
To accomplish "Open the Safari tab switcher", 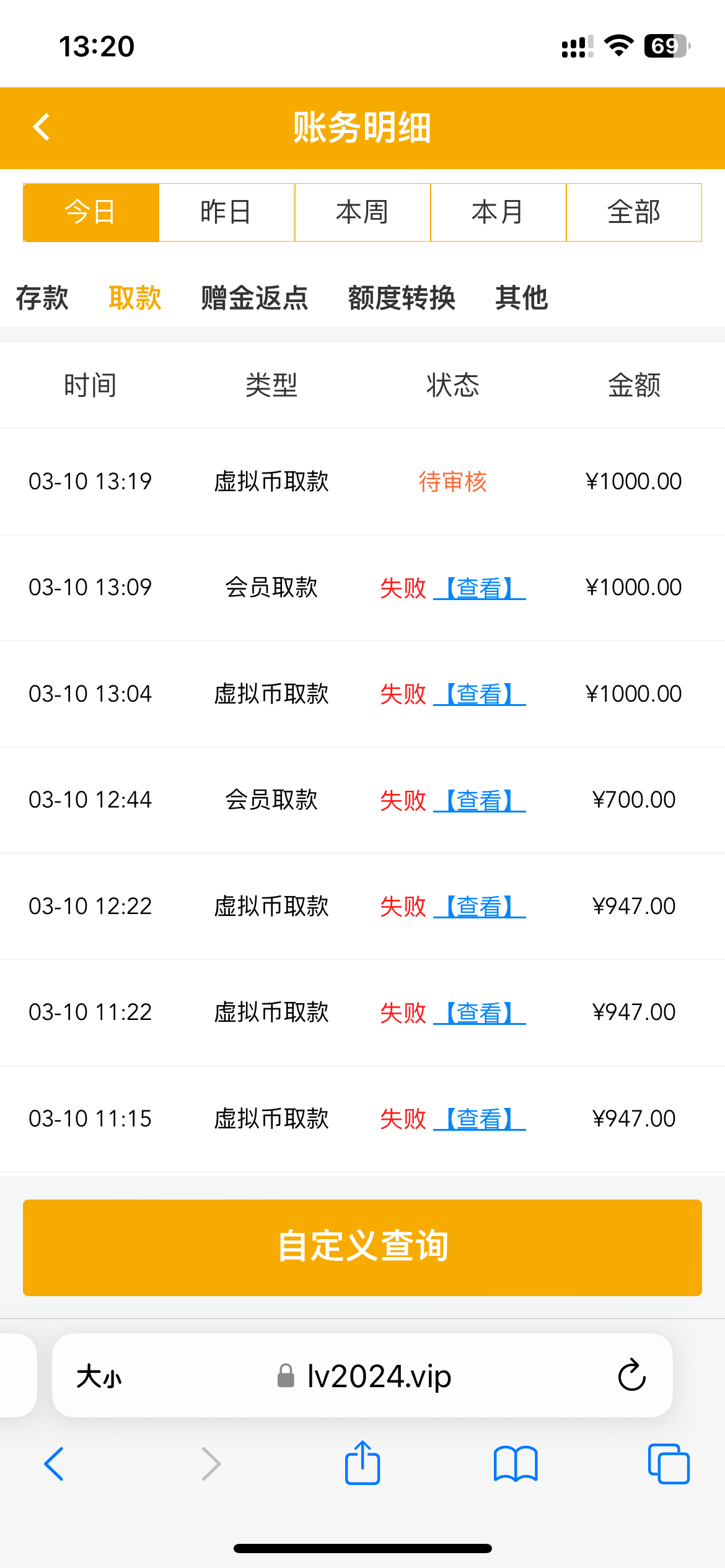I will 669,1463.
